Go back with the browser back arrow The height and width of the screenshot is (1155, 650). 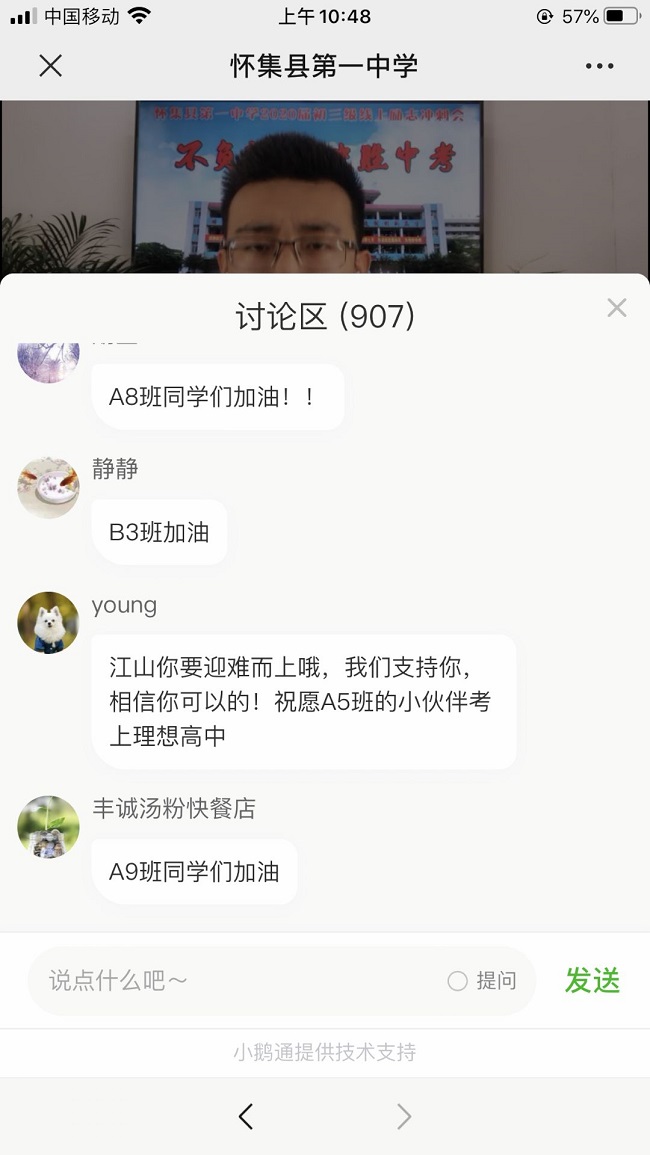246,1116
